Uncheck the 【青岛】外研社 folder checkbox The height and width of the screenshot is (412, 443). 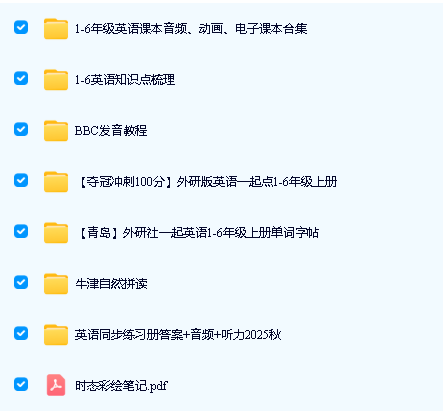point(21,231)
